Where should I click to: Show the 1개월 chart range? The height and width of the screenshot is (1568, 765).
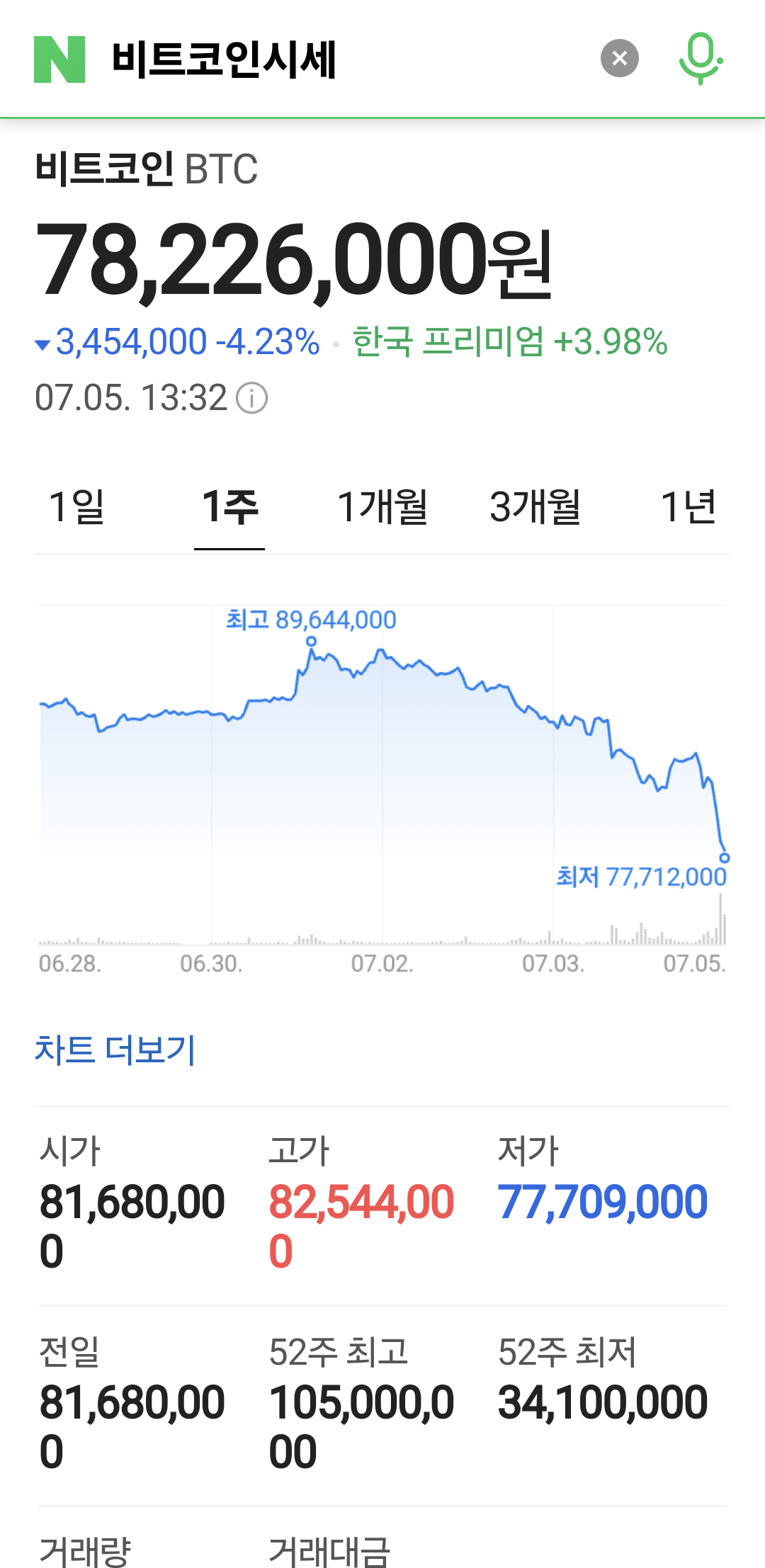pos(382,507)
